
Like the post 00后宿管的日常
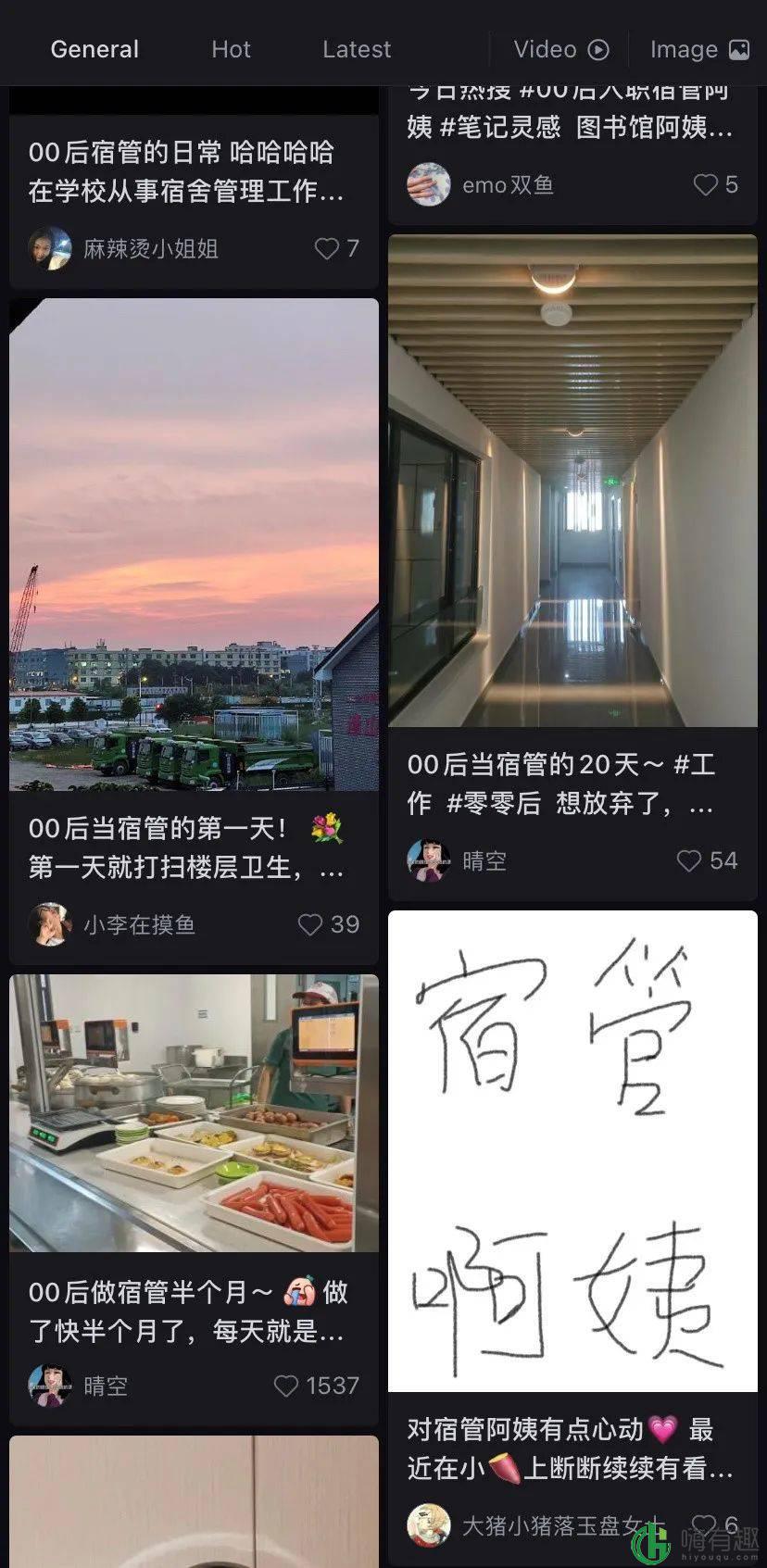[x=327, y=248]
